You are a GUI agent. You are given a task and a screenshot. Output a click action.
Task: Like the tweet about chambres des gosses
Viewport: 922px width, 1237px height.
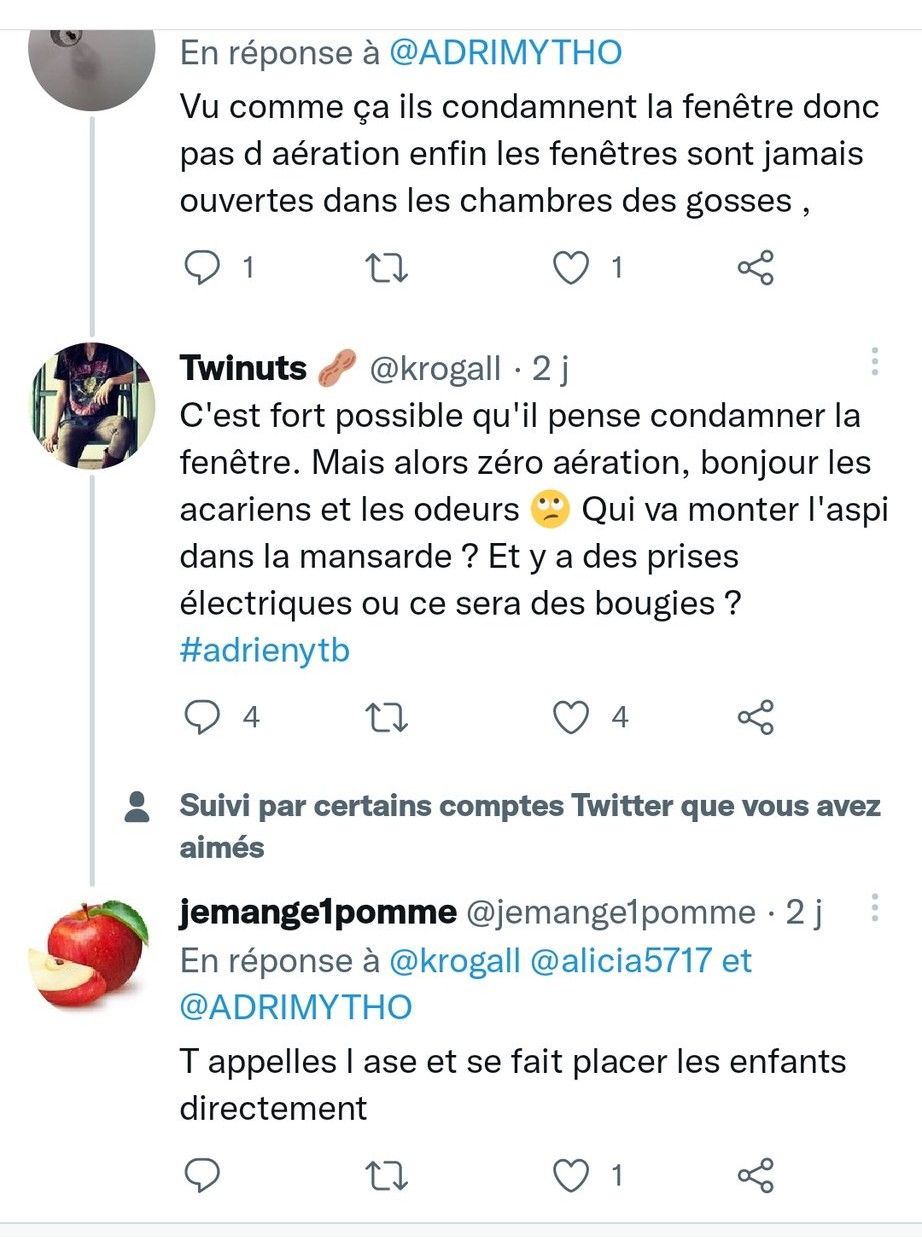(x=571, y=267)
